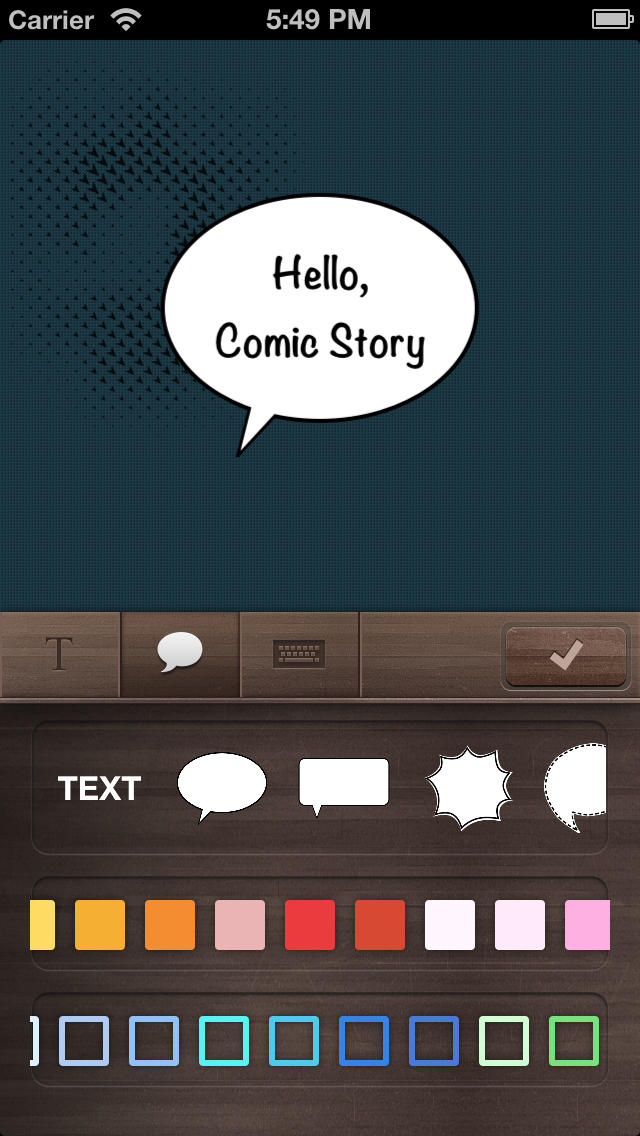This screenshot has width=640, height=1136.
Task: Pick the oval speech bubble shape
Action: pos(222,786)
